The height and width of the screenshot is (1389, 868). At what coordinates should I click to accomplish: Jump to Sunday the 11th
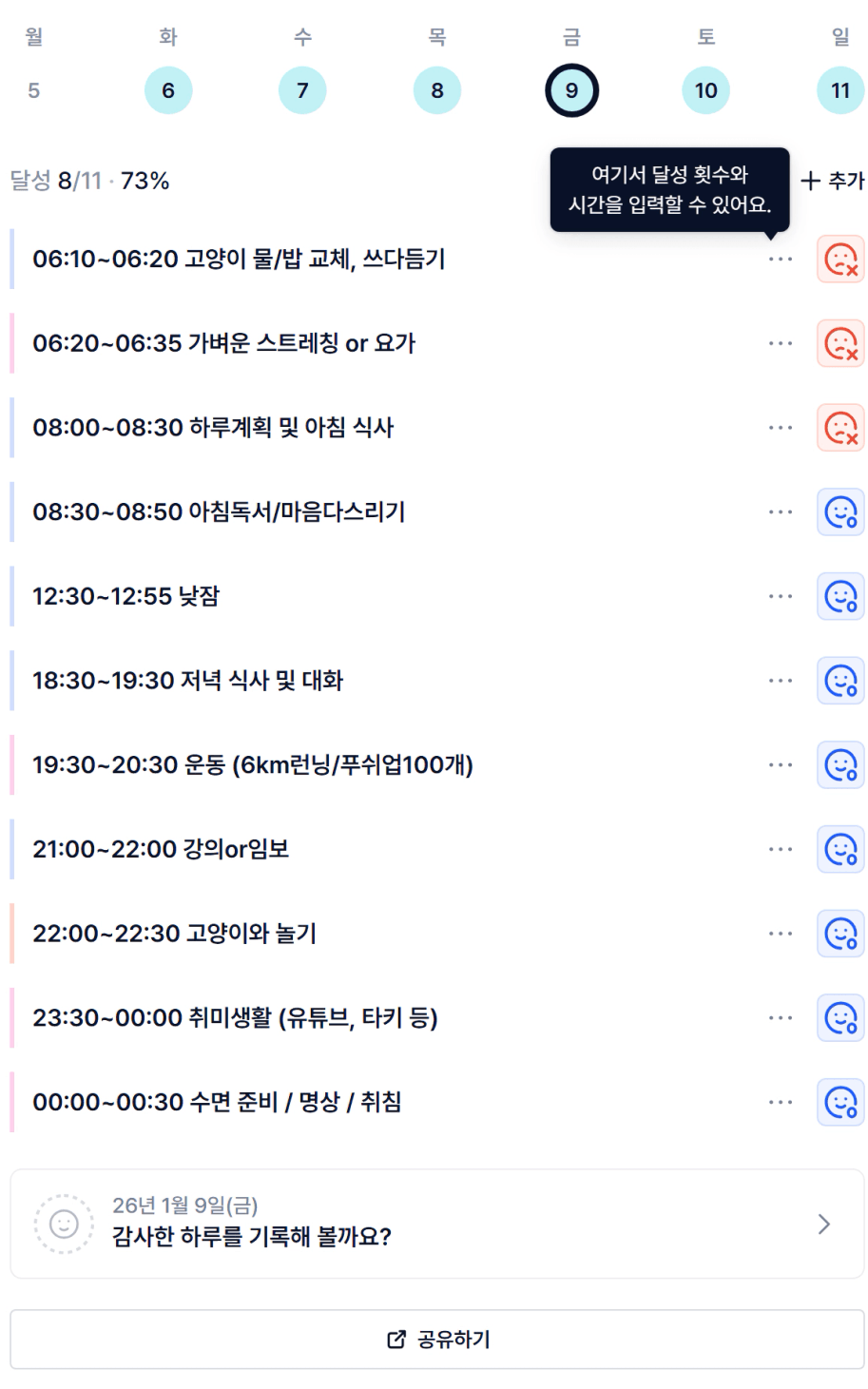click(x=840, y=91)
